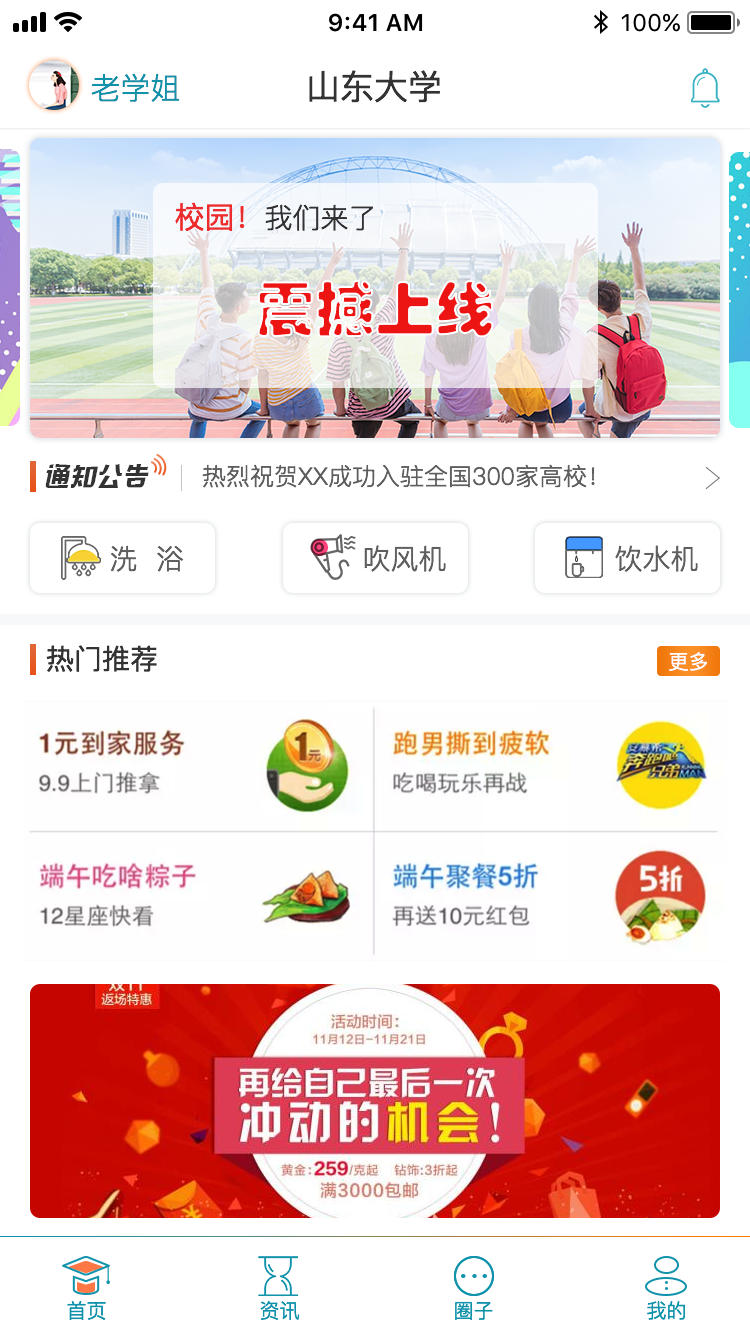The height and width of the screenshot is (1334, 750).
Task: Click the 首页 home tab icon
Action: [x=86, y=1273]
